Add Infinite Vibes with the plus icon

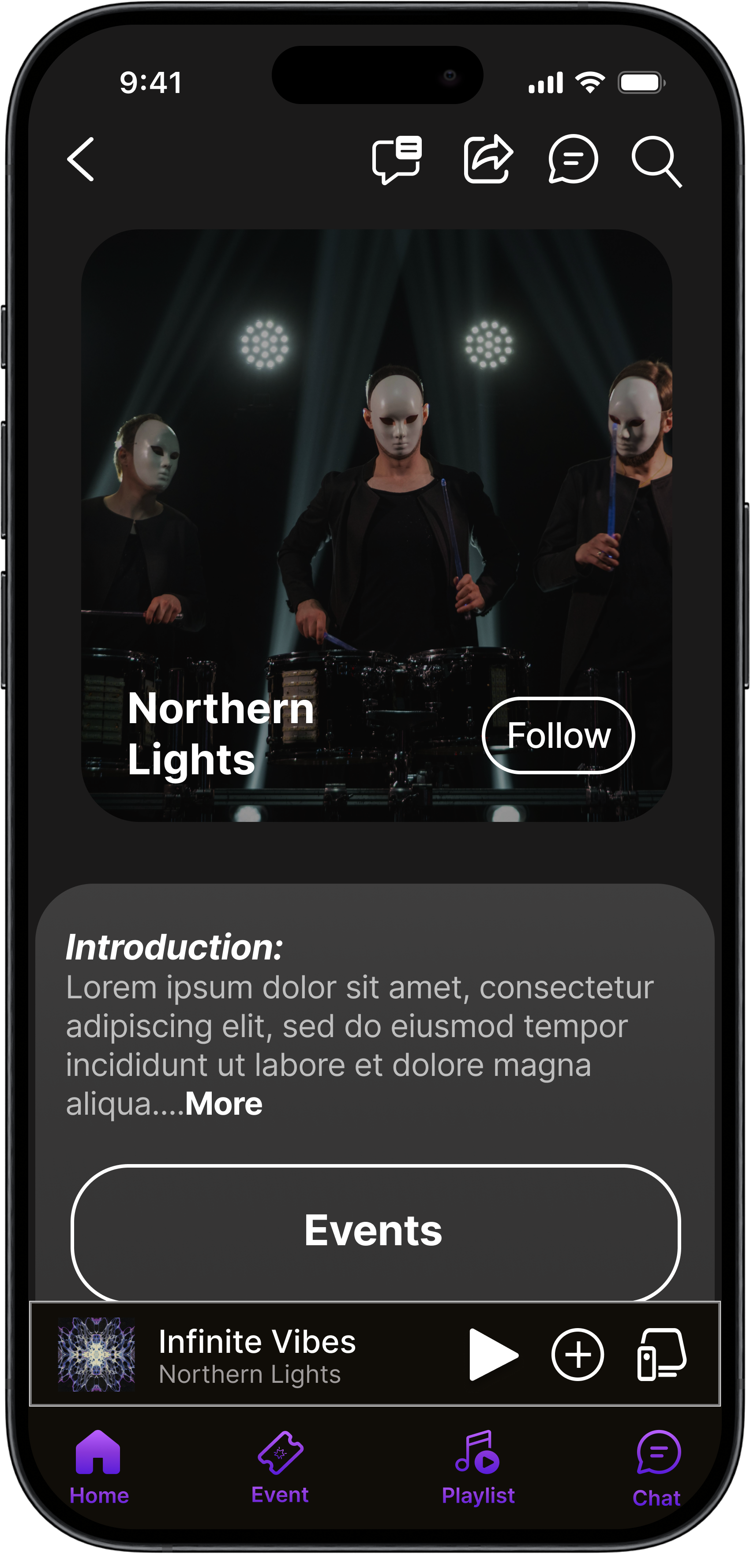point(577,1354)
